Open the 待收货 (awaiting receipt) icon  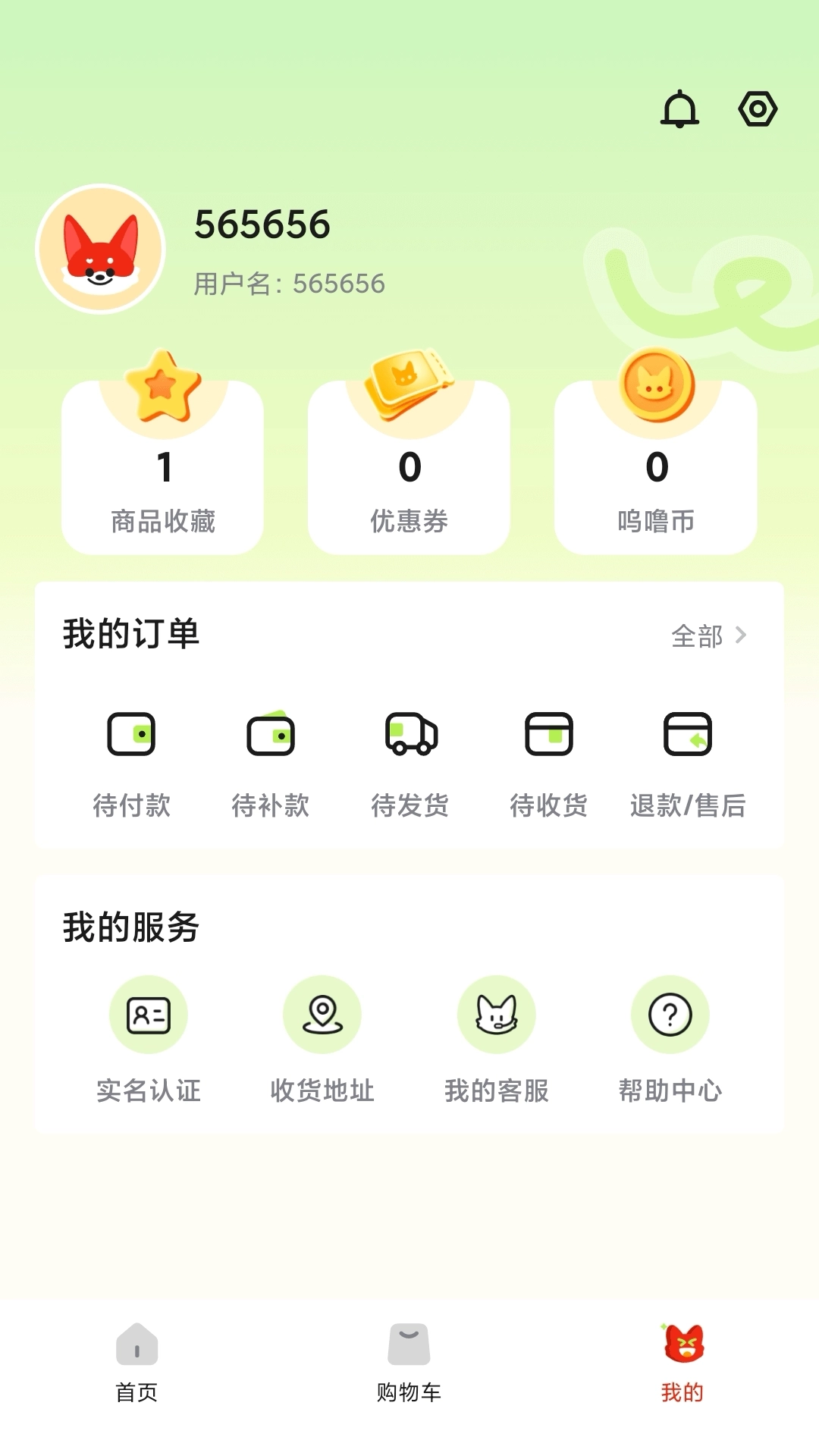click(x=549, y=734)
